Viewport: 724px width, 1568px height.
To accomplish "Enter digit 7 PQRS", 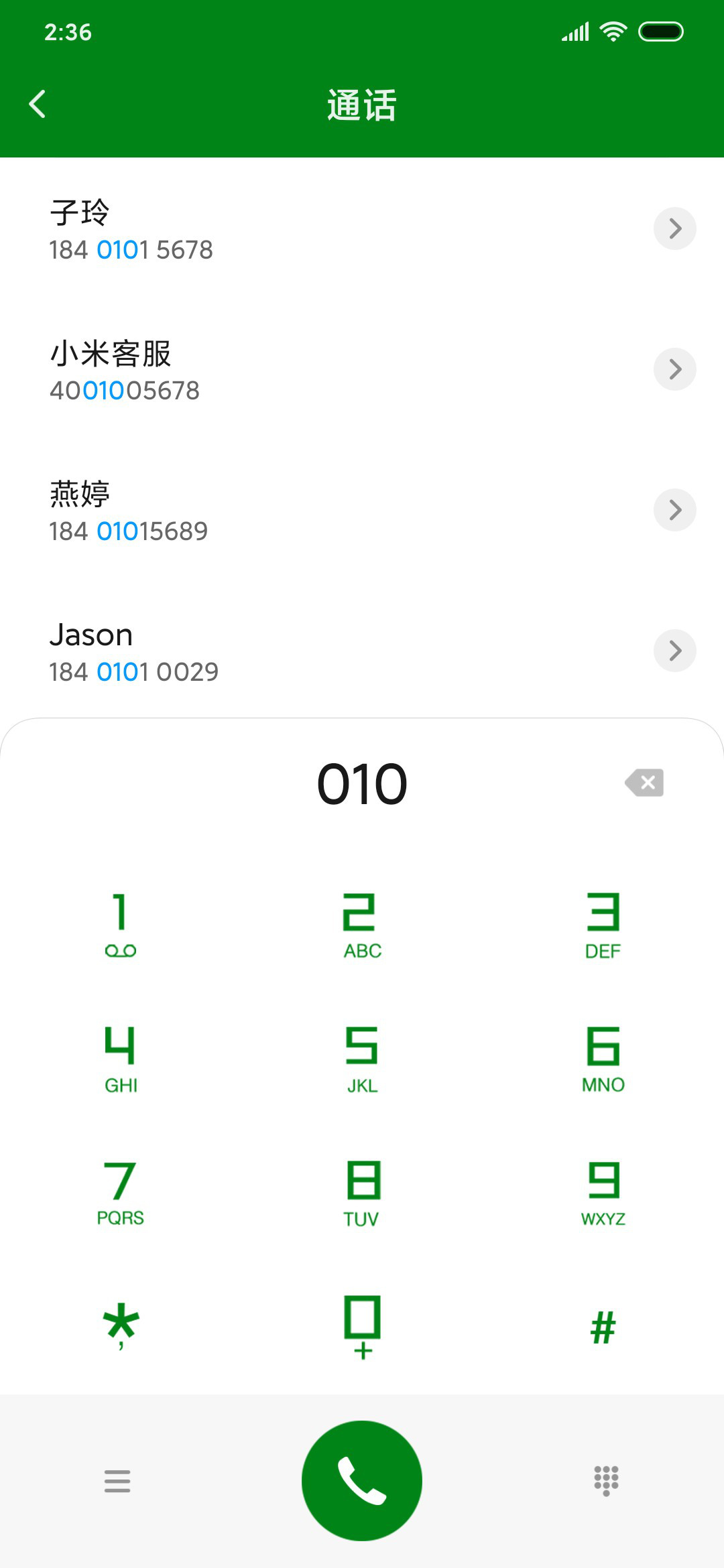I will [x=121, y=1193].
